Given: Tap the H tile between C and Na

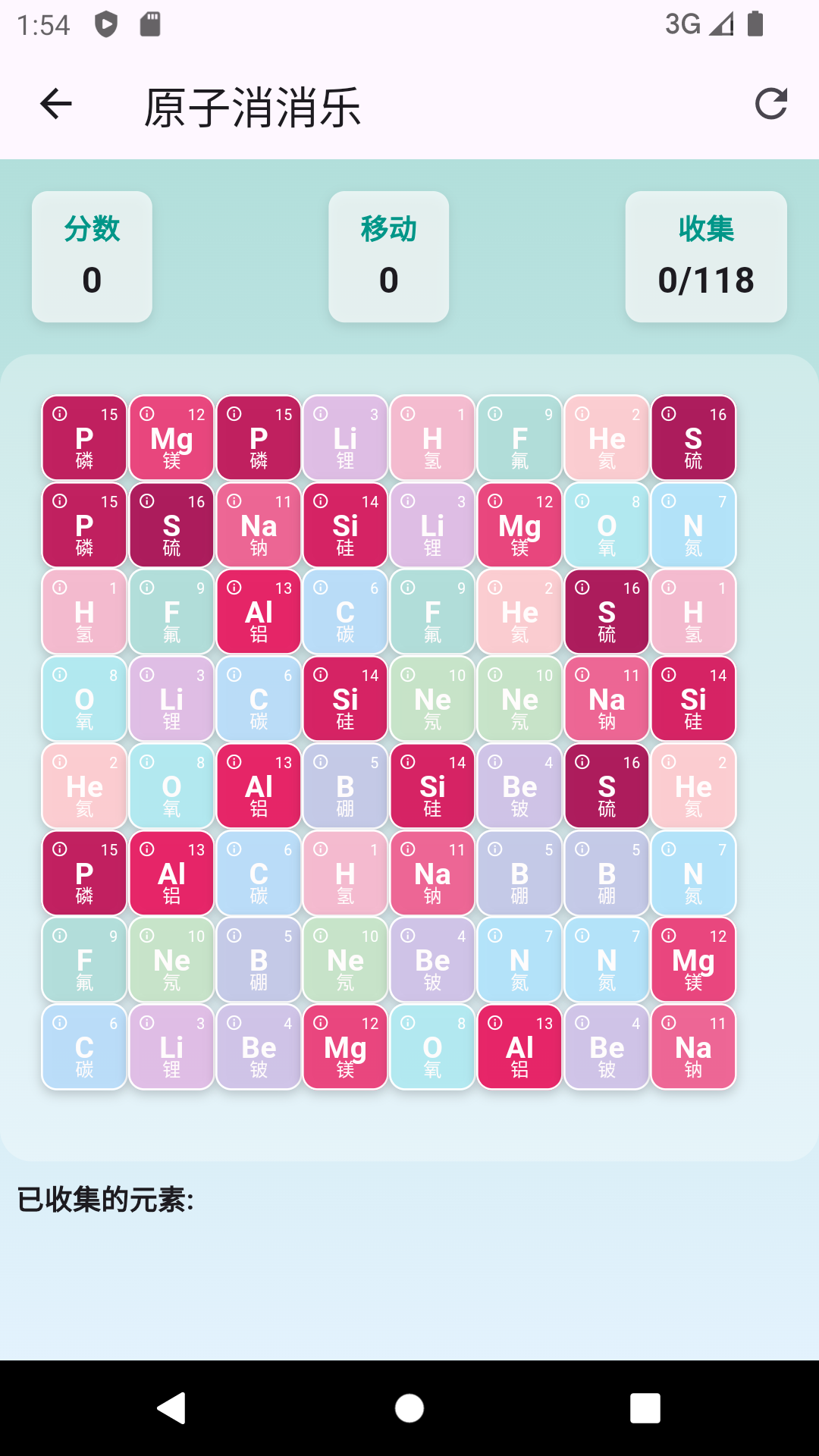Looking at the screenshot, I should (x=345, y=874).
